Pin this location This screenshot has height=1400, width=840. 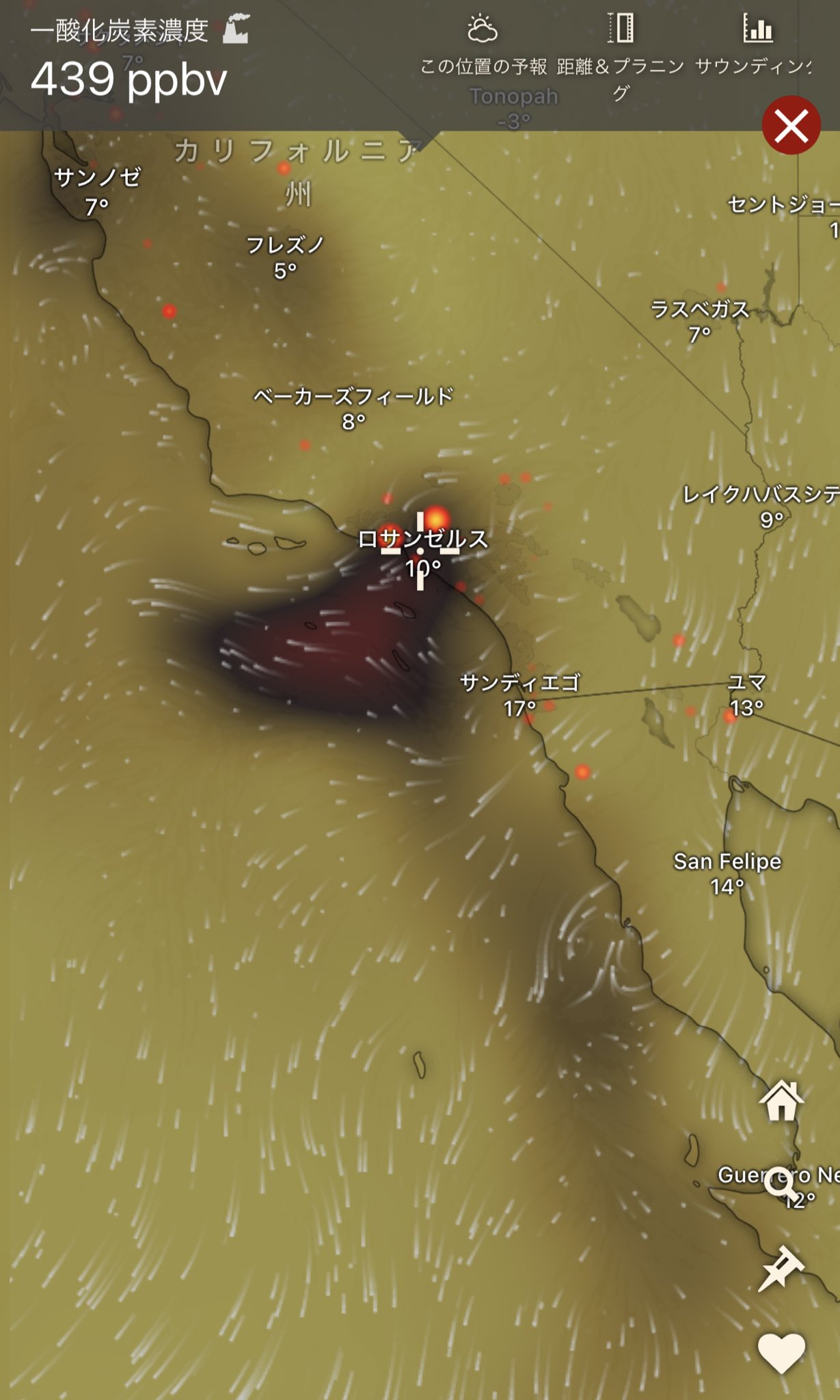[x=781, y=1269]
